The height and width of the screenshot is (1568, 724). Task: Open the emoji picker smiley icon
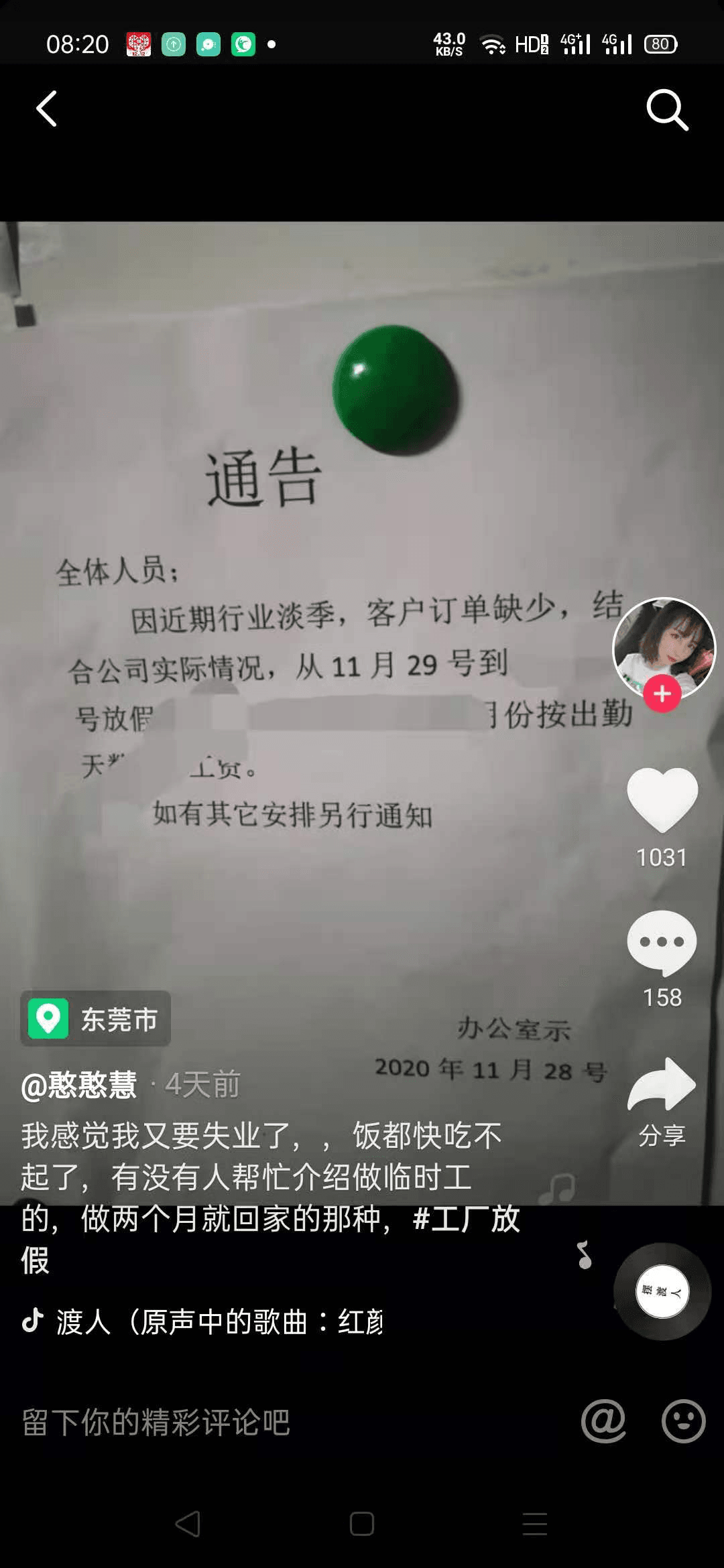[683, 1421]
